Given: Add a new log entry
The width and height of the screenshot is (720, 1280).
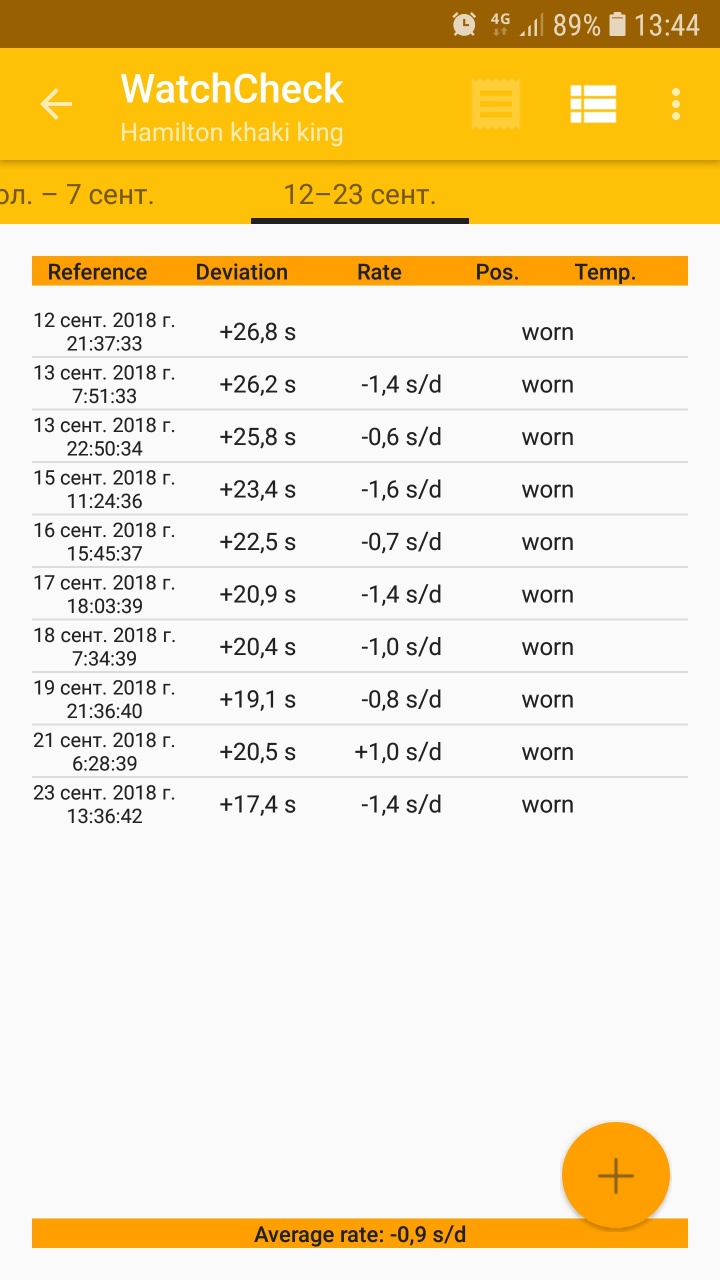Looking at the screenshot, I should 616,1176.
